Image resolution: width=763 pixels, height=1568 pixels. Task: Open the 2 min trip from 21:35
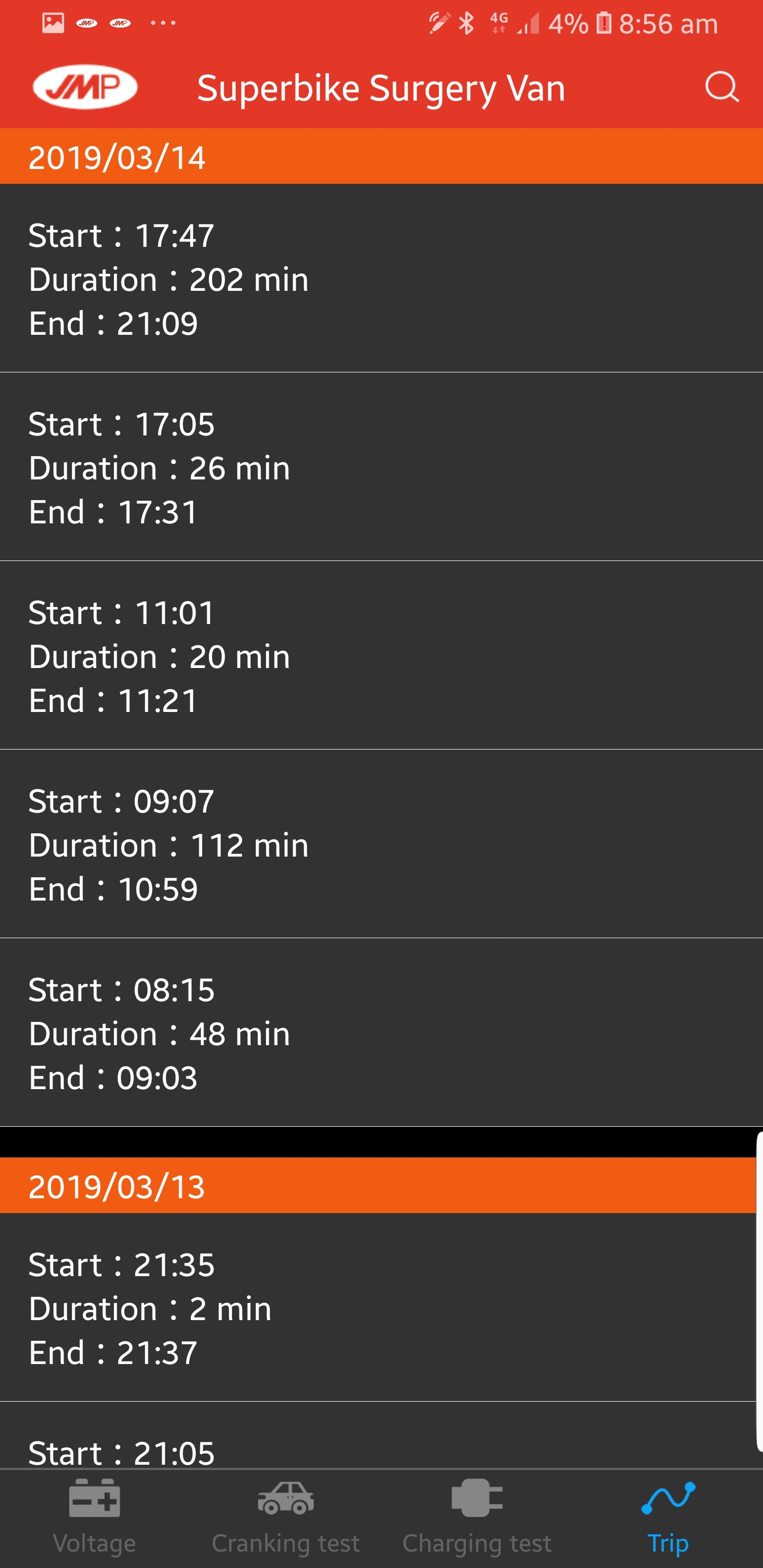click(x=378, y=1307)
